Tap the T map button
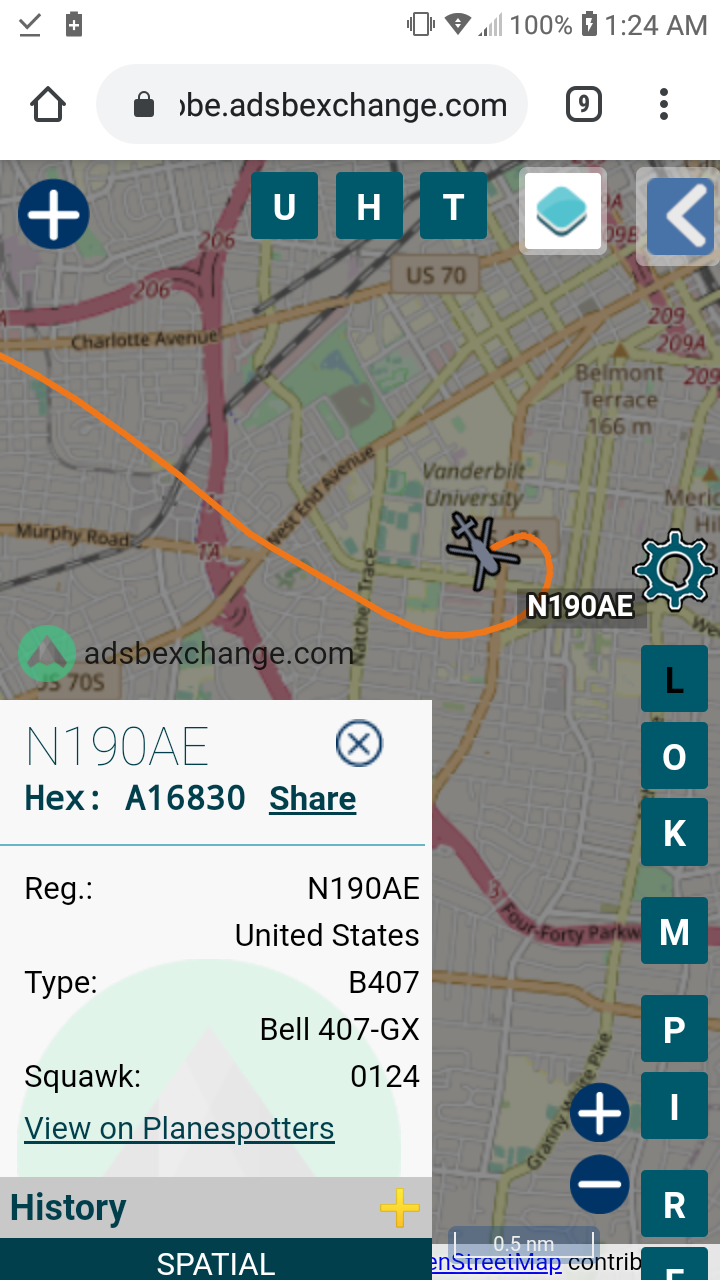The height and width of the screenshot is (1280, 720). tap(453, 206)
